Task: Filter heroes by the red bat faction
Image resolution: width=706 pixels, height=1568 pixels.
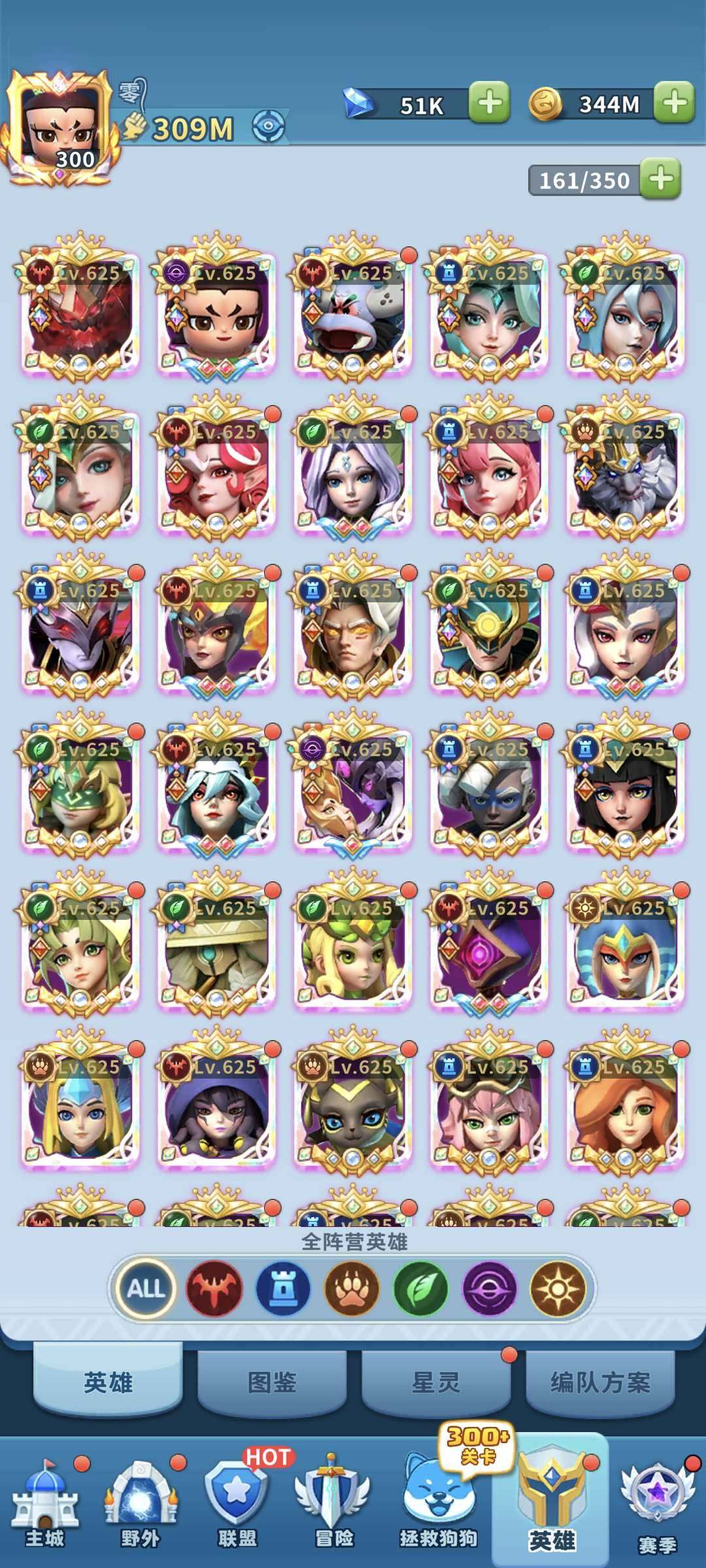Action: pos(214,1288)
